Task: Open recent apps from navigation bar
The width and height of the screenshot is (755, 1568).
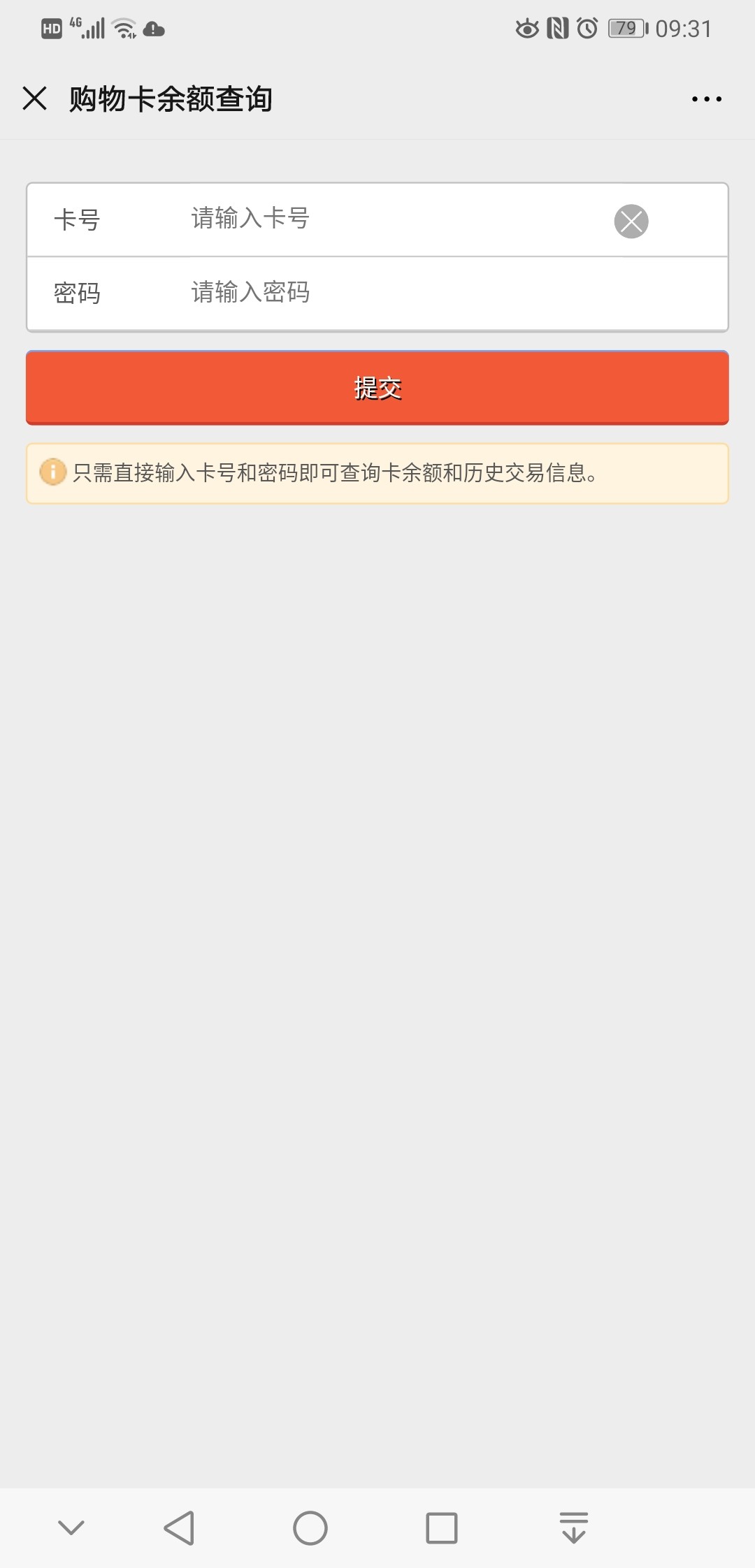Action: pyautogui.click(x=441, y=1527)
